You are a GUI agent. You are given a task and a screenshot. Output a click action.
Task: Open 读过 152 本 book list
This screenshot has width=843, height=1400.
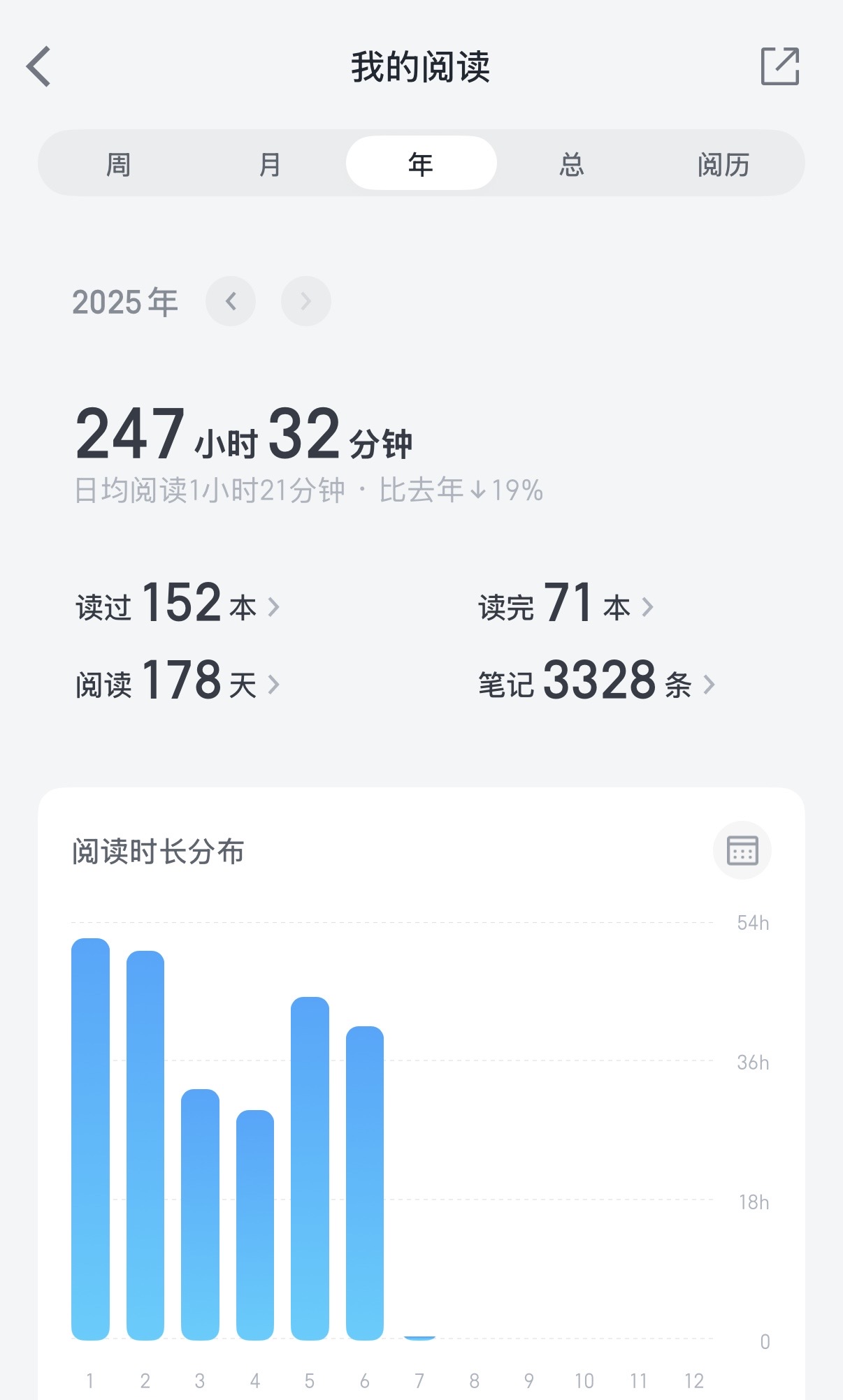coord(178,604)
